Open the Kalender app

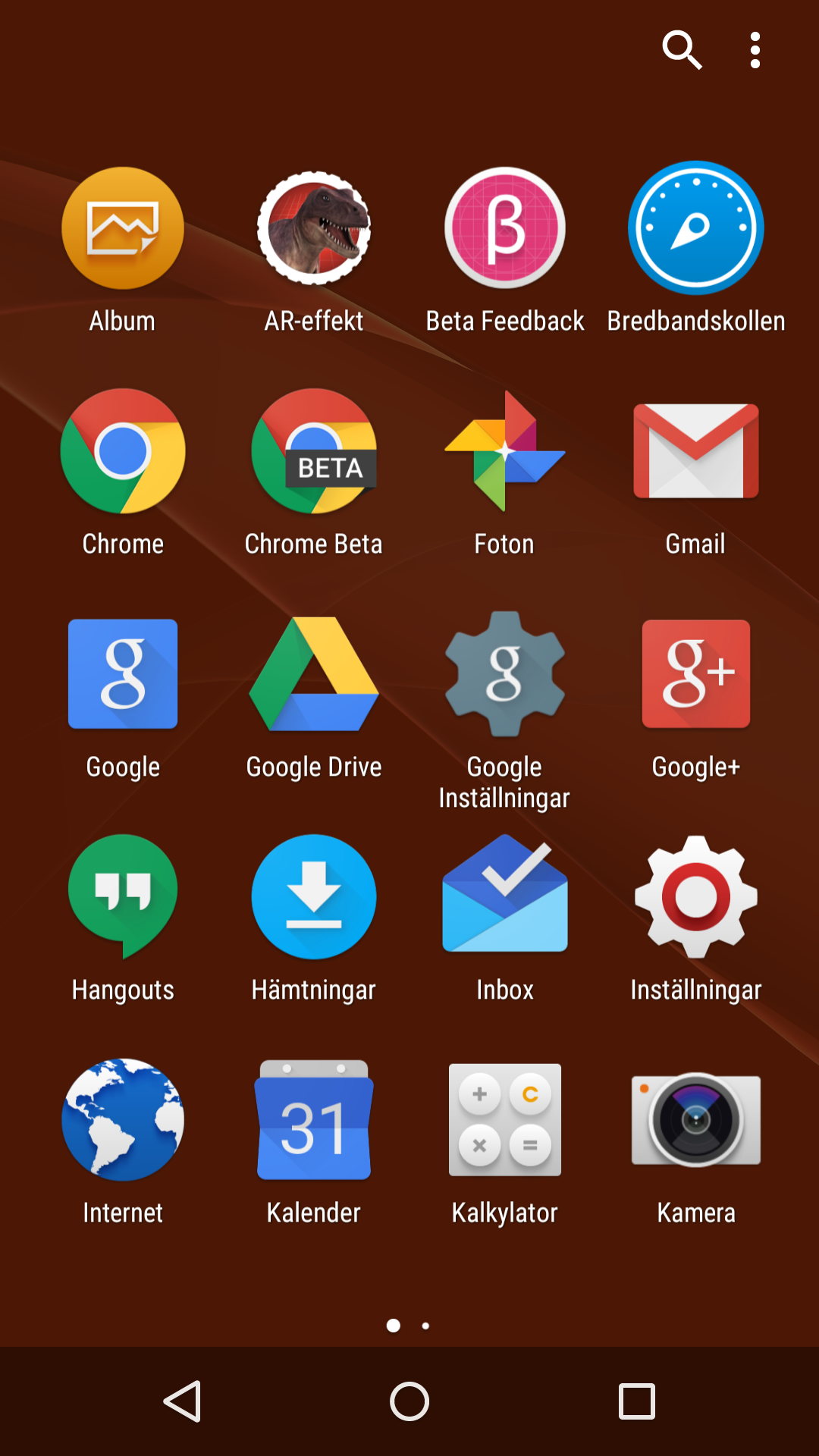[x=314, y=1120]
